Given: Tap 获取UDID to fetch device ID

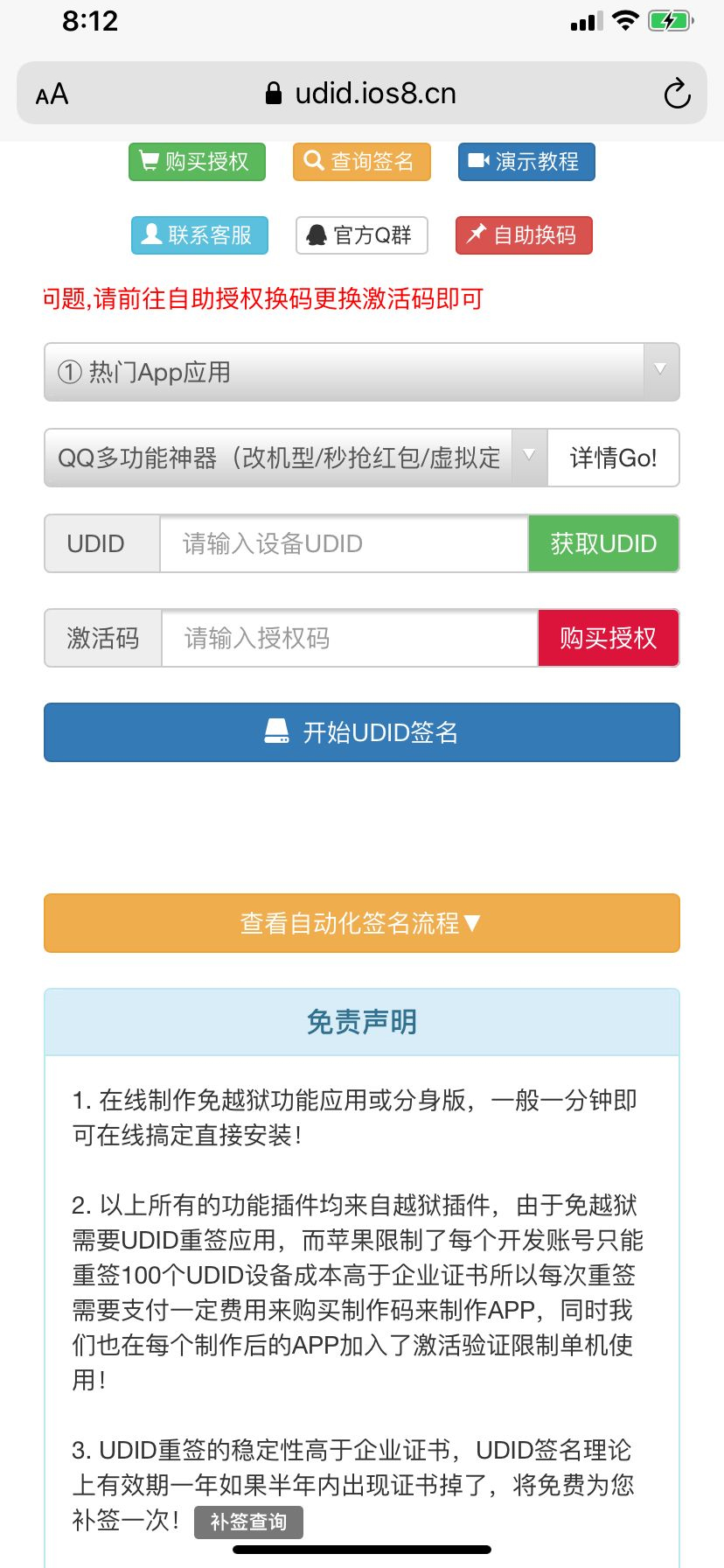Looking at the screenshot, I should point(603,543).
